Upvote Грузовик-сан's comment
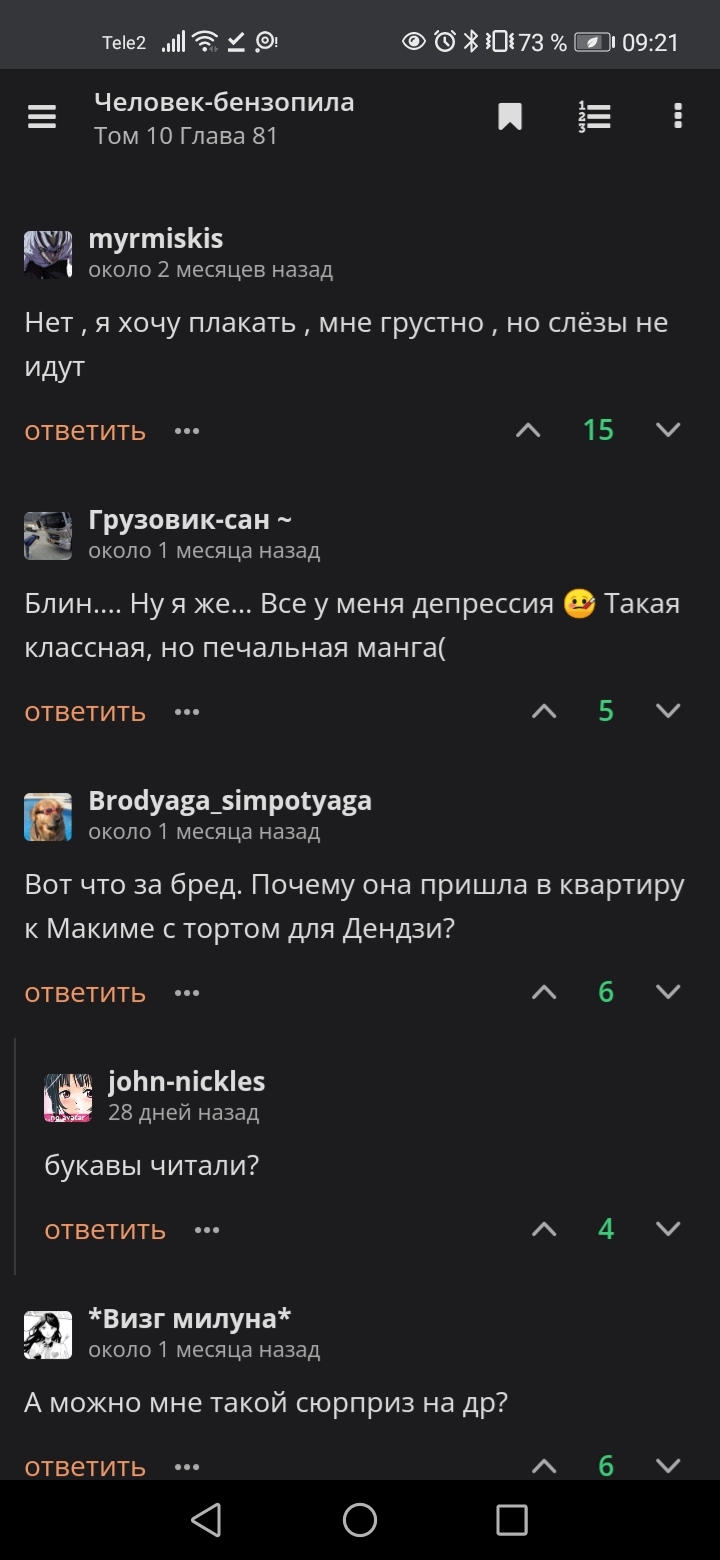Viewport: 720px width, 1560px height. [x=544, y=711]
